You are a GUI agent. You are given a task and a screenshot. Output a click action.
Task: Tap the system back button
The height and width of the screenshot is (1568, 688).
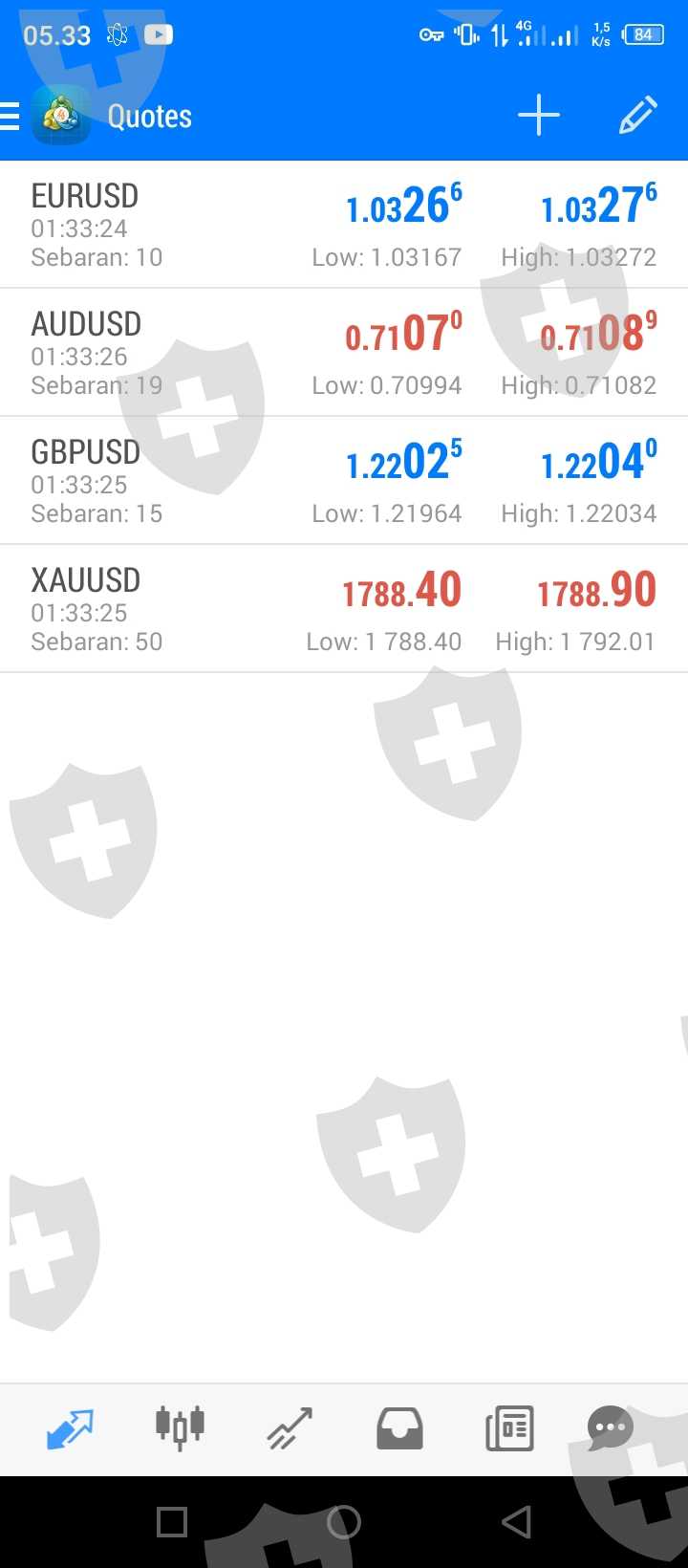(x=516, y=1522)
